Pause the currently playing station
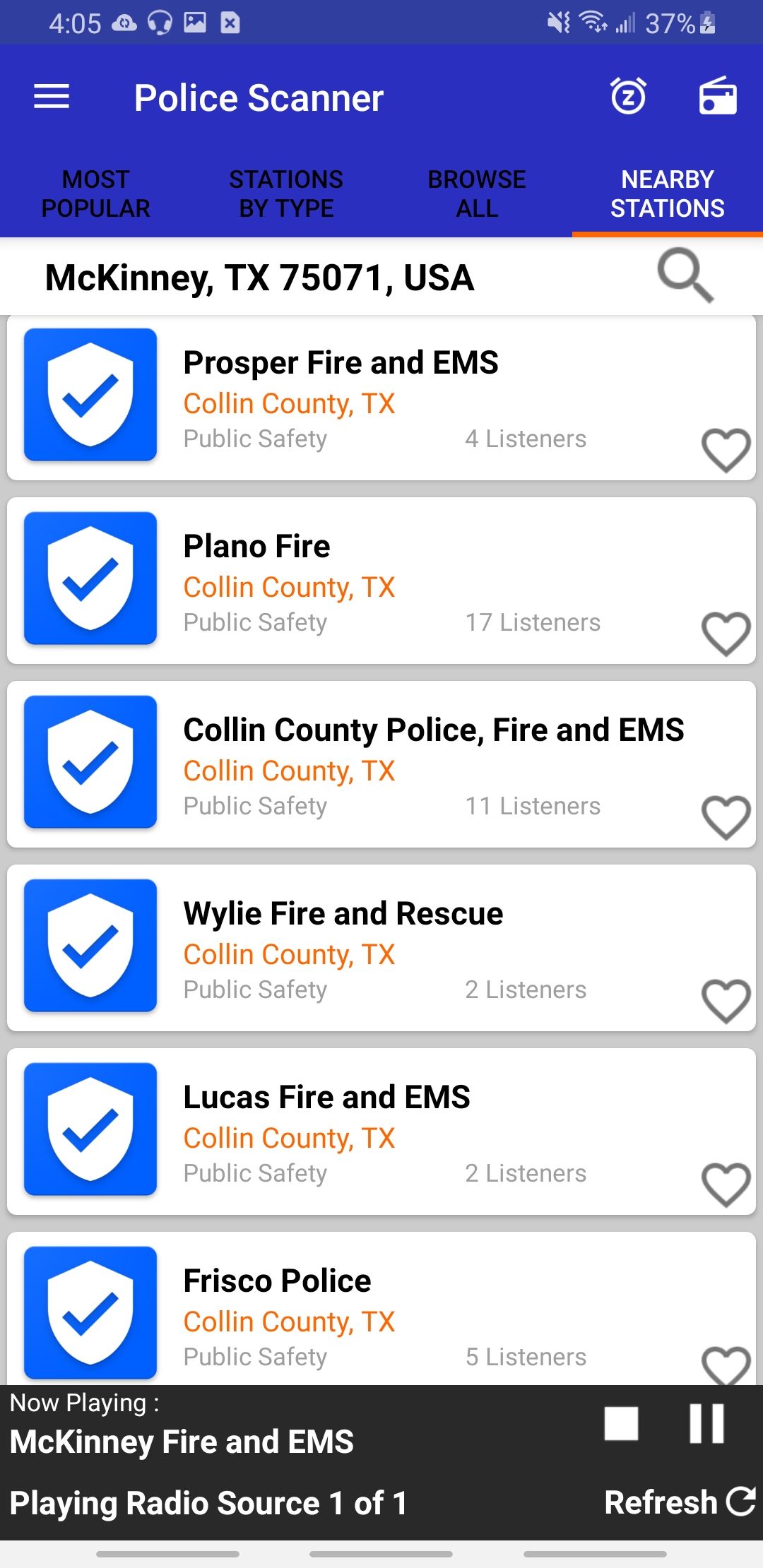The image size is (763, 1568). click(x=706, y=1423)
